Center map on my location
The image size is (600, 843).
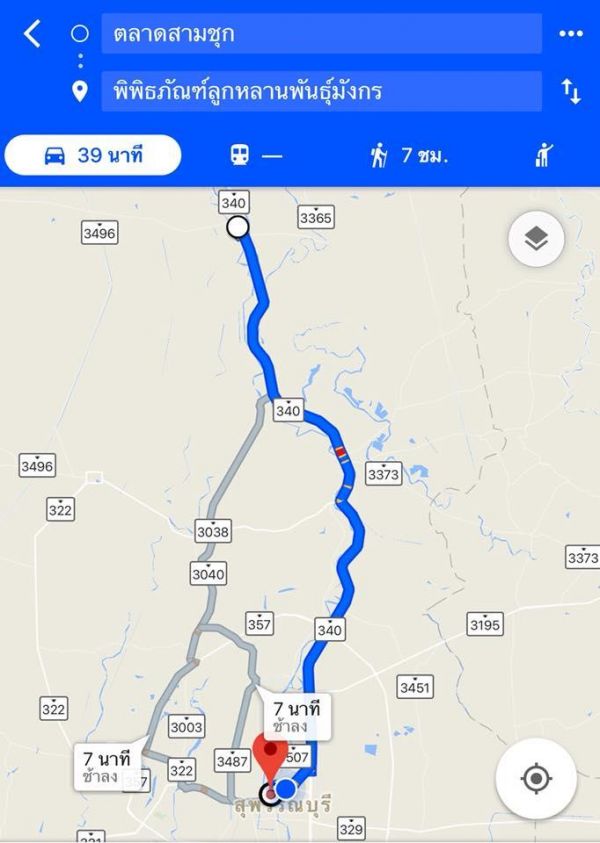[x=535, y=778]
